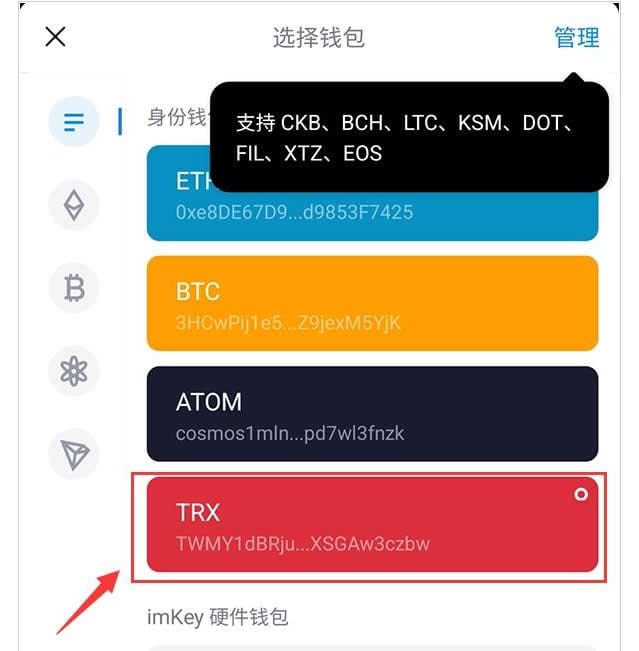Filter by Tron icon in sidebar
The width and height of the screenshot is (639, 651).
tap(74, 455)
